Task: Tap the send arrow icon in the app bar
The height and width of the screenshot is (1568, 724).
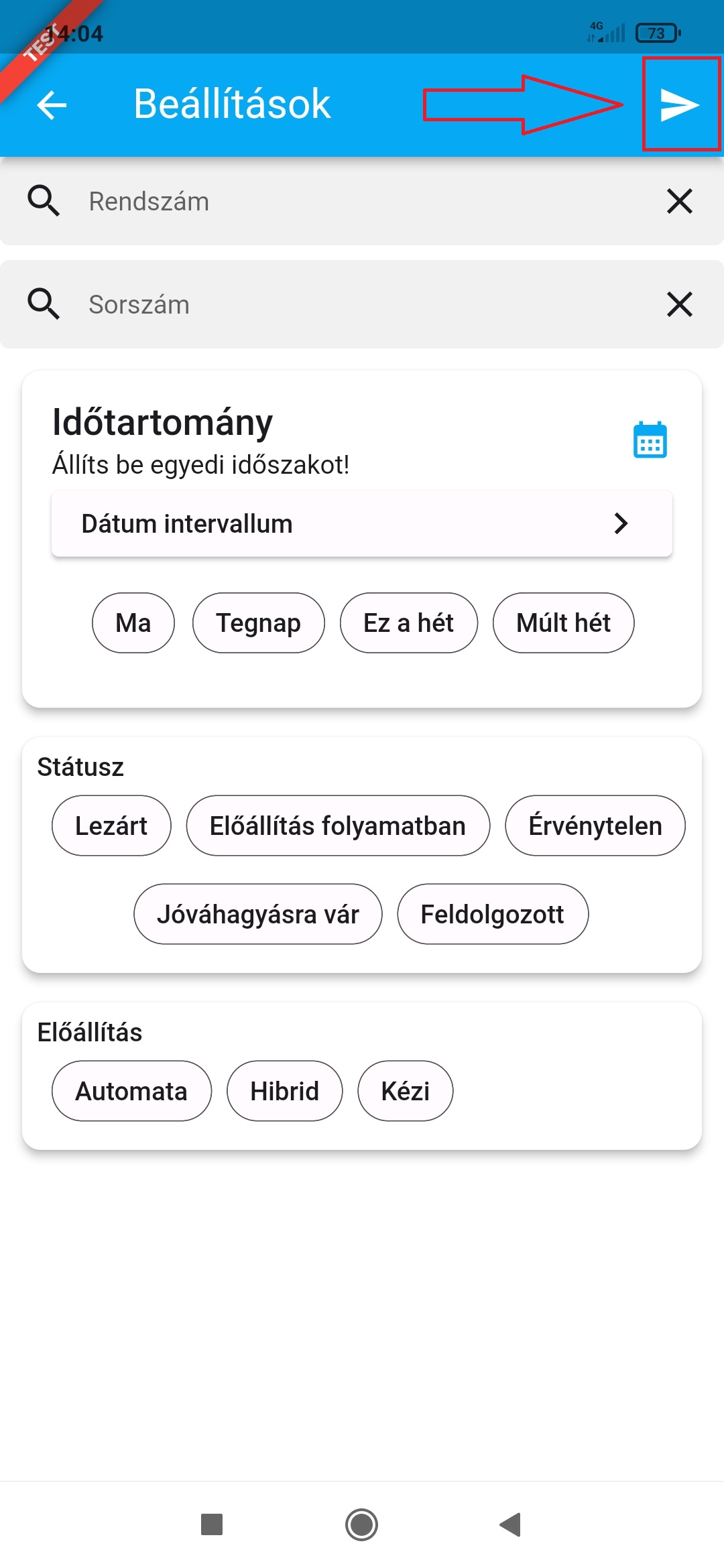Action: [680, 105]
